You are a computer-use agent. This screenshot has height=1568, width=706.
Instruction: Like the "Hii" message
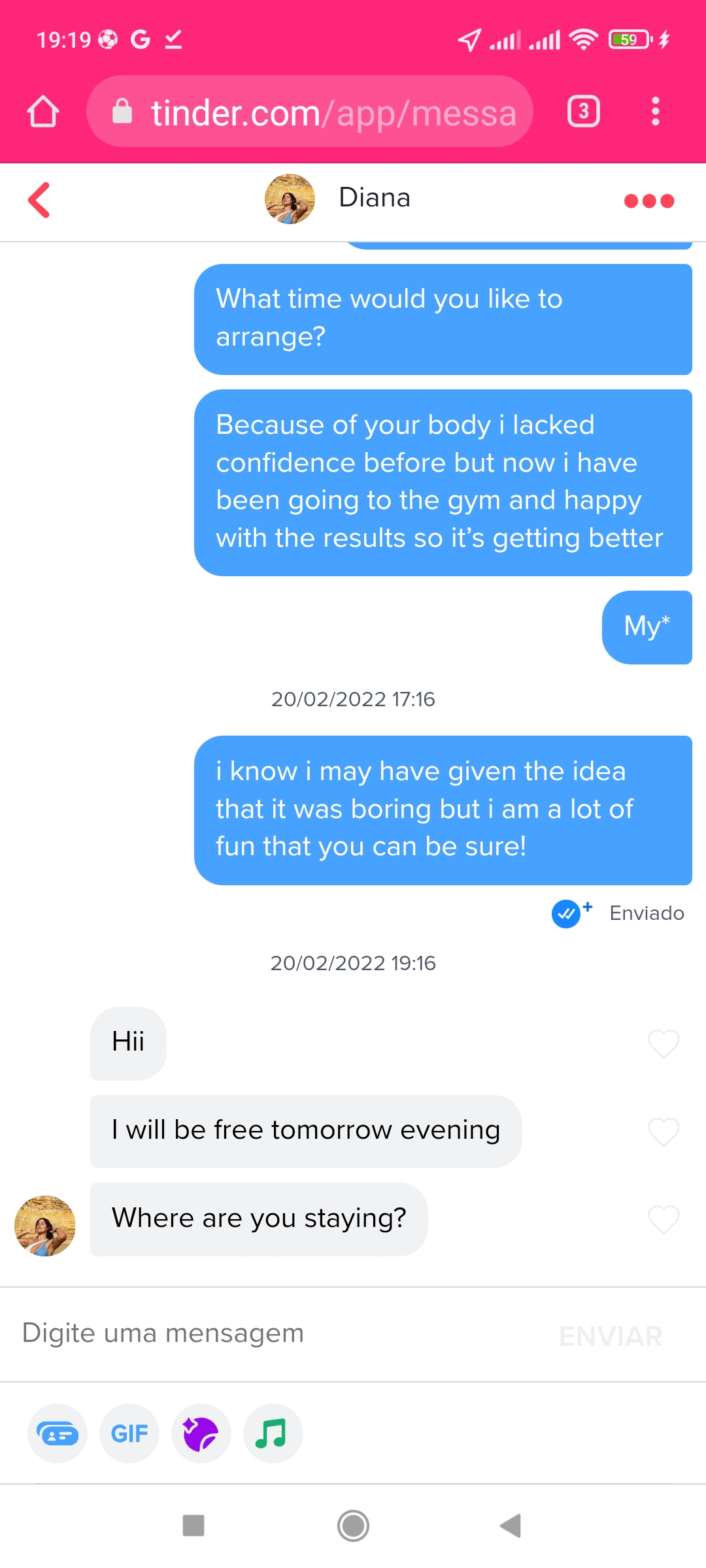(x=664, y=1043)
